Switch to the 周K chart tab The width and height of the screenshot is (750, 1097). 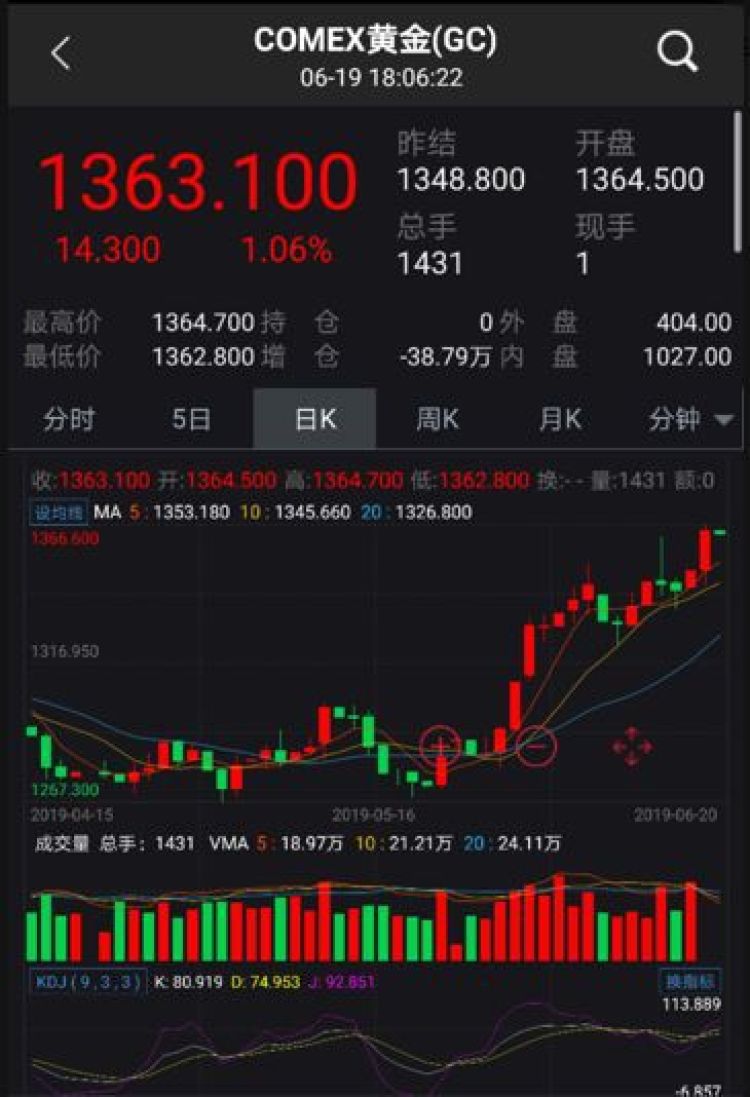tap(437, 419)
